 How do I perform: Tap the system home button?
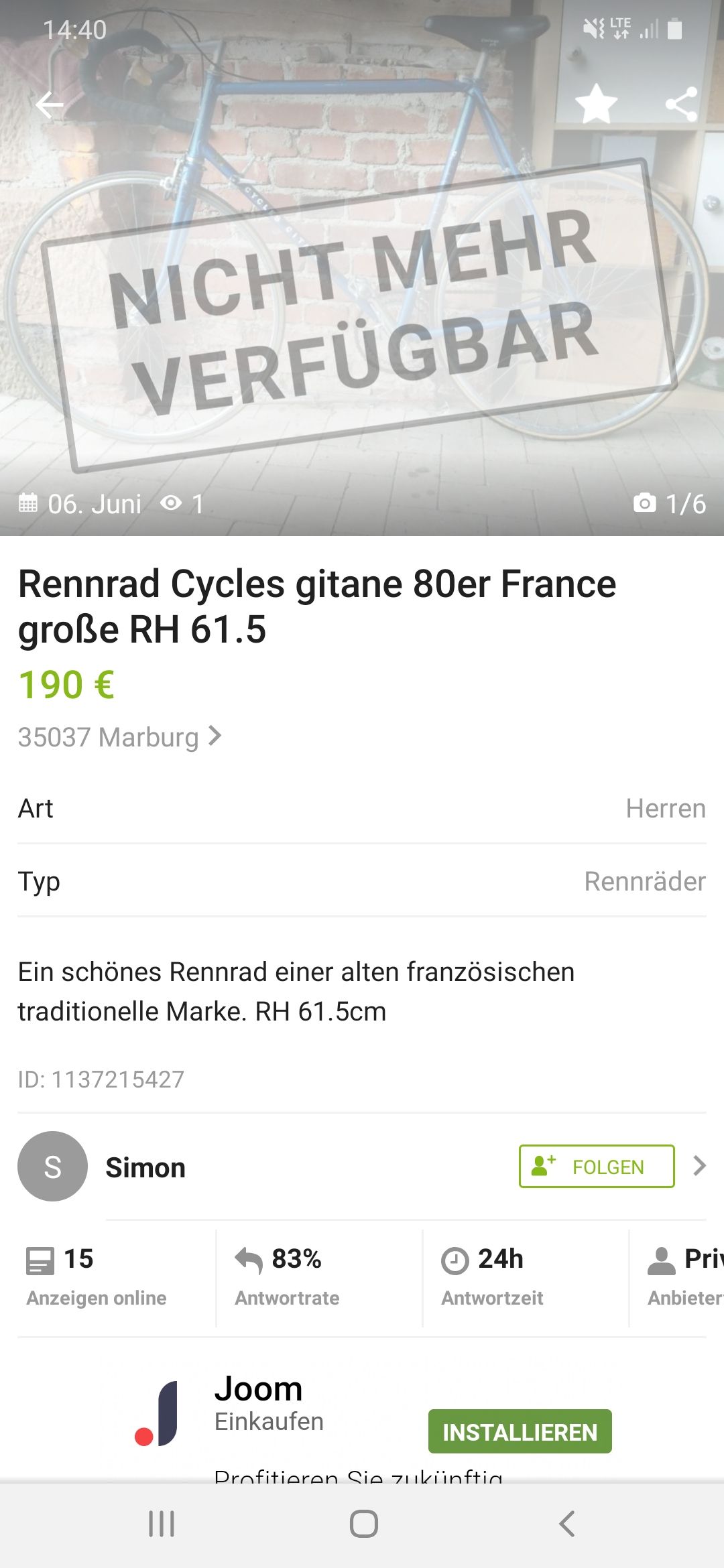coord(363,1524)
